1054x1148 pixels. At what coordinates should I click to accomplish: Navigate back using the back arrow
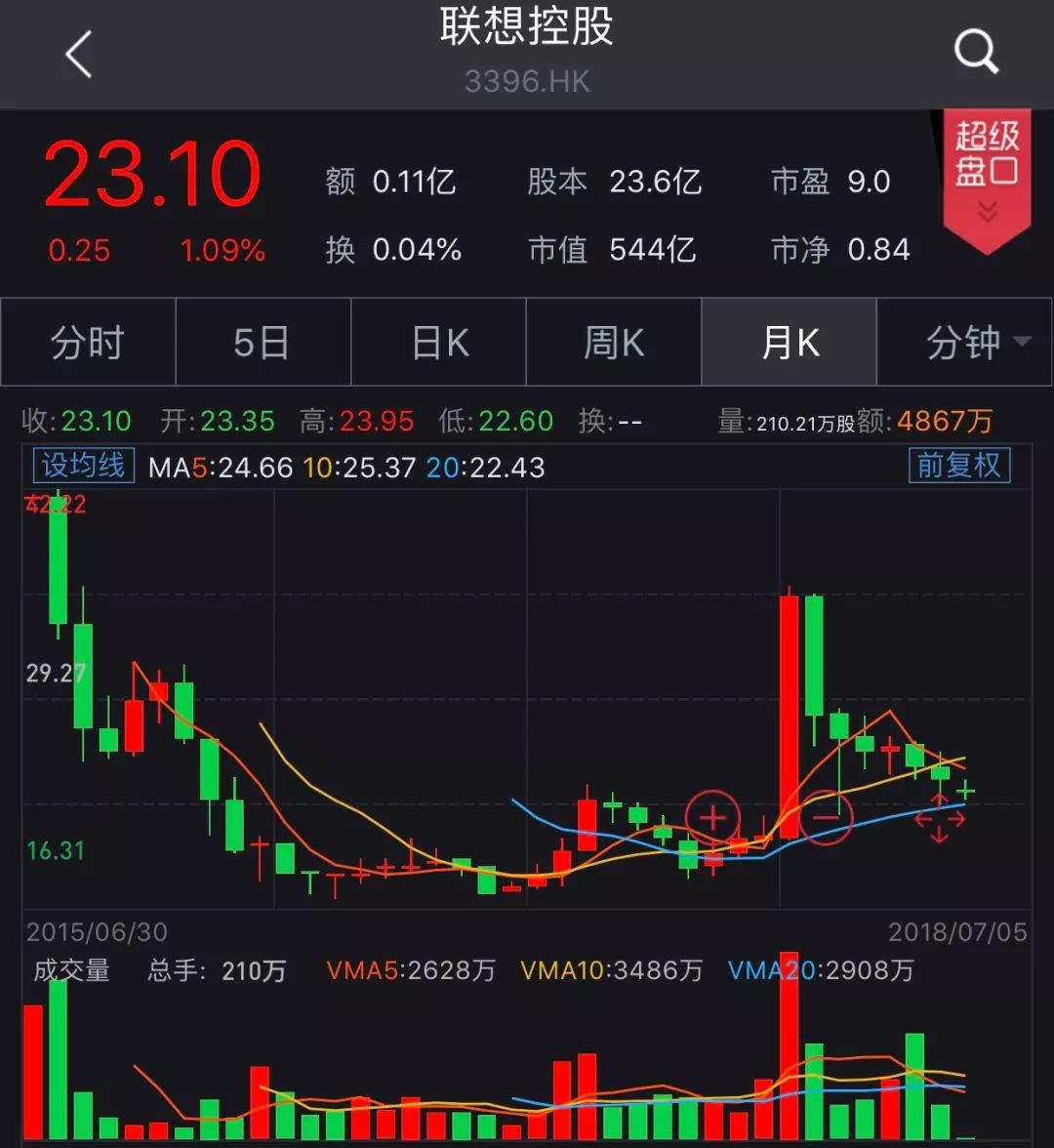(x=78, y=54)
